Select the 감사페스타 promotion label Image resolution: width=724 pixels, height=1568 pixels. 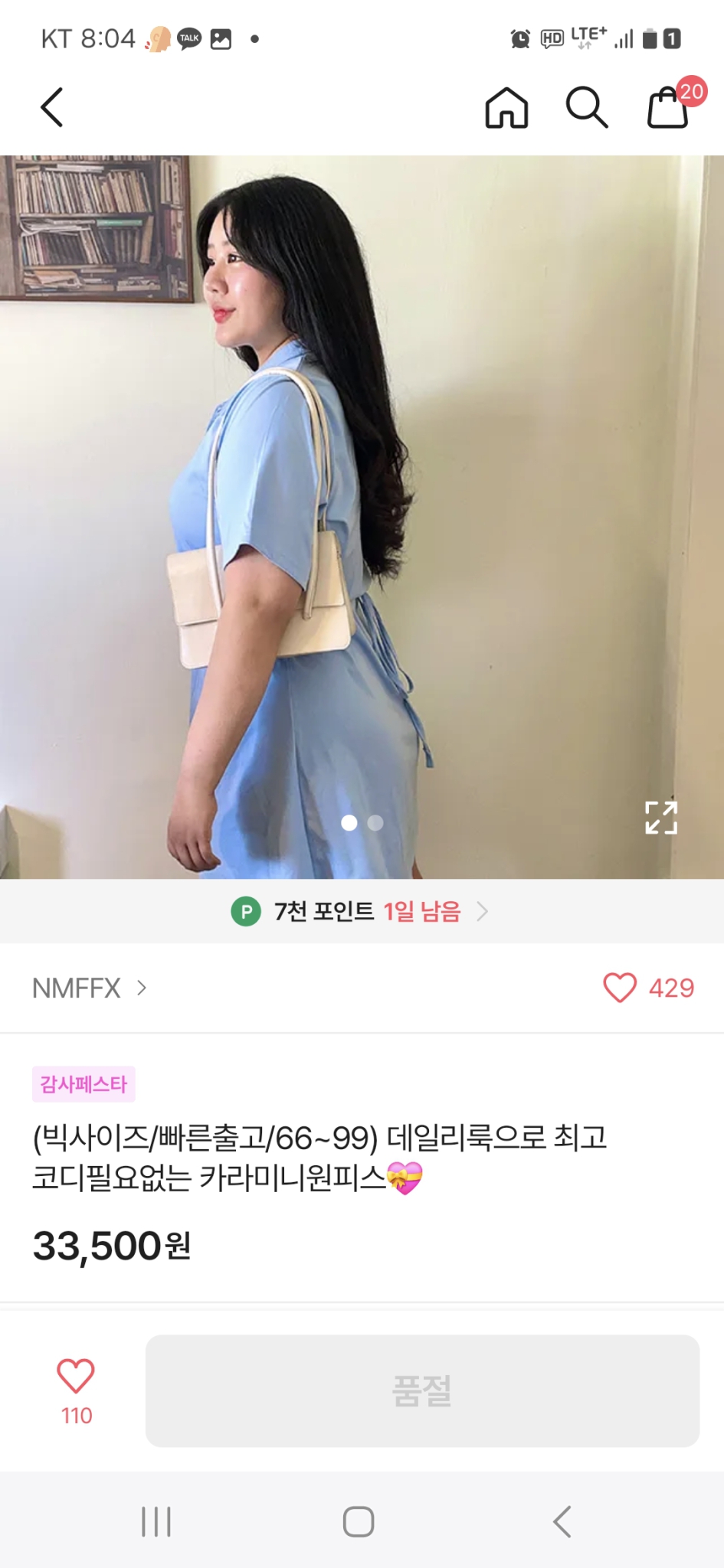click(x=84, y=1082)
